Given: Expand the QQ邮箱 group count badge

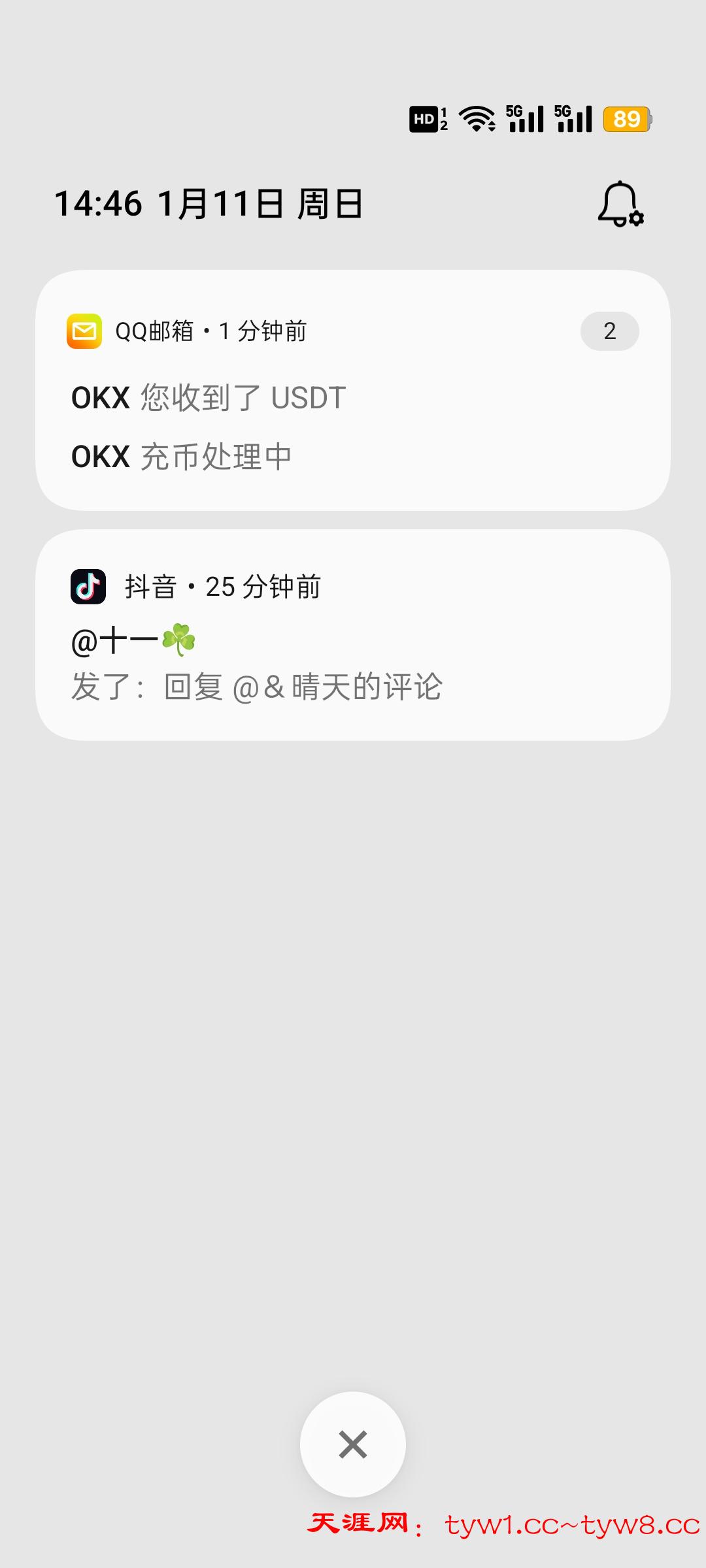Looking at the screenshot, I should [609, 331].
